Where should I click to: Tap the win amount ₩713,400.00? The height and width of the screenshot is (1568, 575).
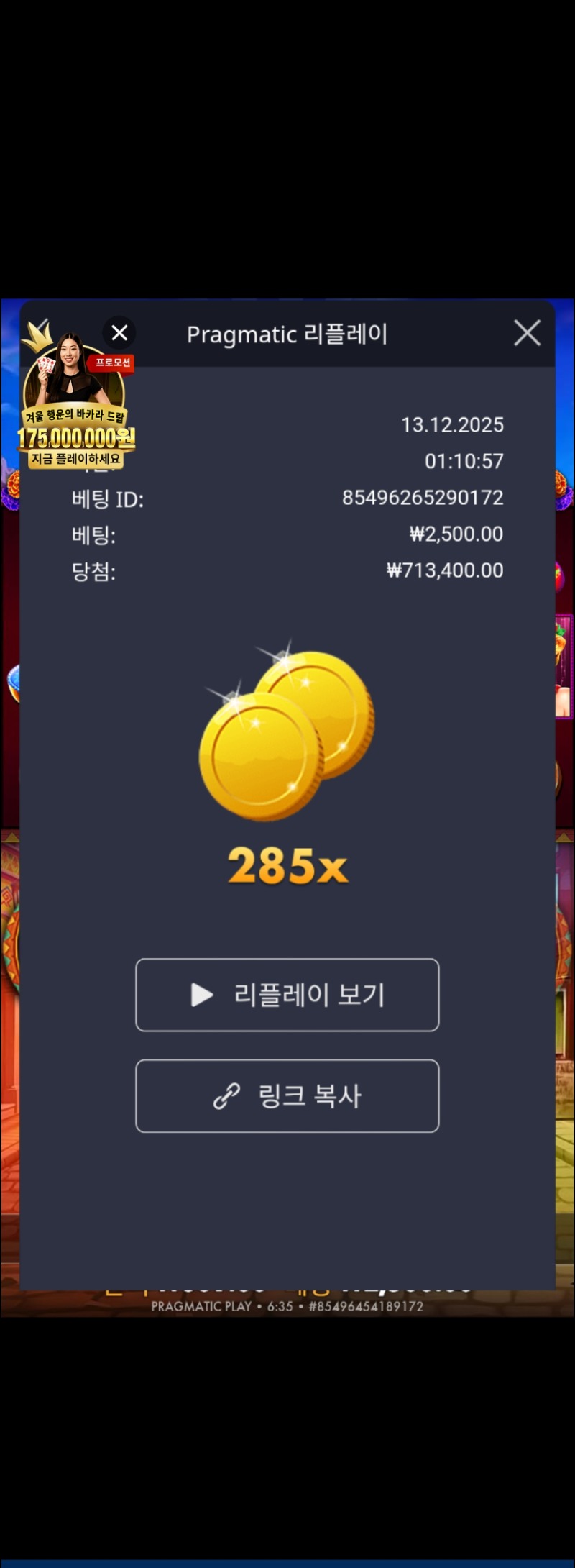point(447,570)
